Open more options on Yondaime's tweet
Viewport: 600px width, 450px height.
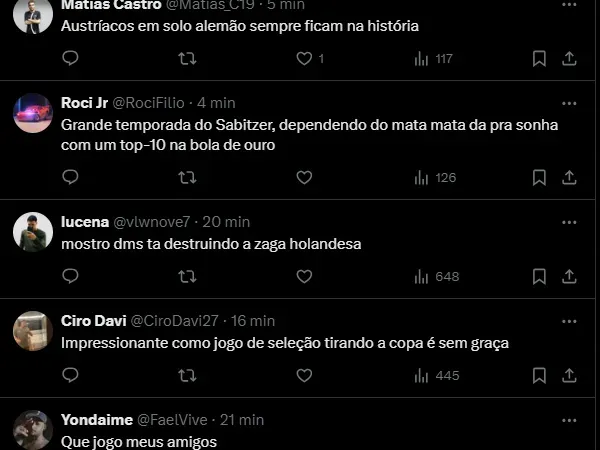pyautogui.click(x=569, y=420)
